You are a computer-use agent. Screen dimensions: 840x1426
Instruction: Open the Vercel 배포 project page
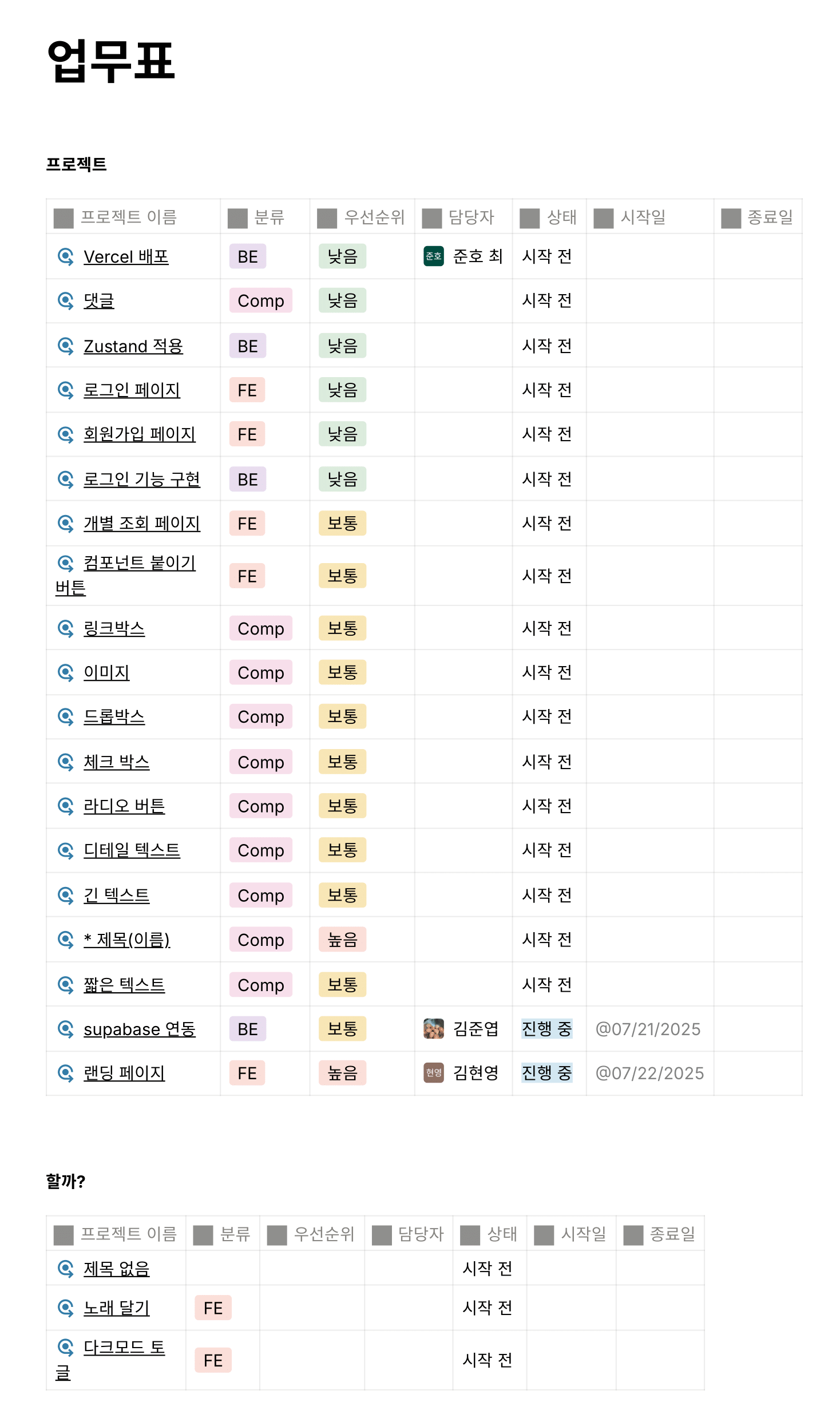point(126,257)
